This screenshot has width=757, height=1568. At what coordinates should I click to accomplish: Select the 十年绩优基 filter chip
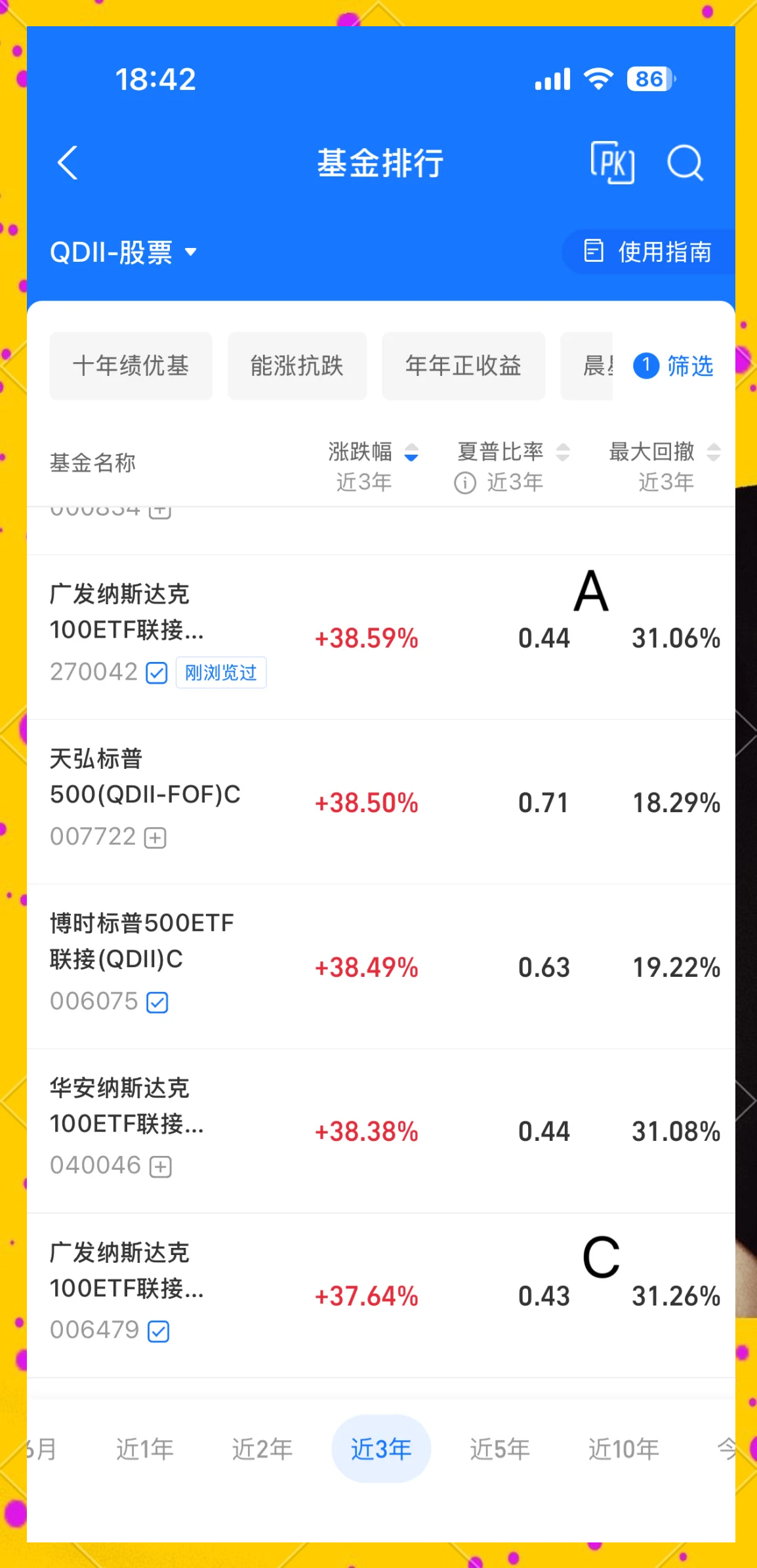click(131, 366)
